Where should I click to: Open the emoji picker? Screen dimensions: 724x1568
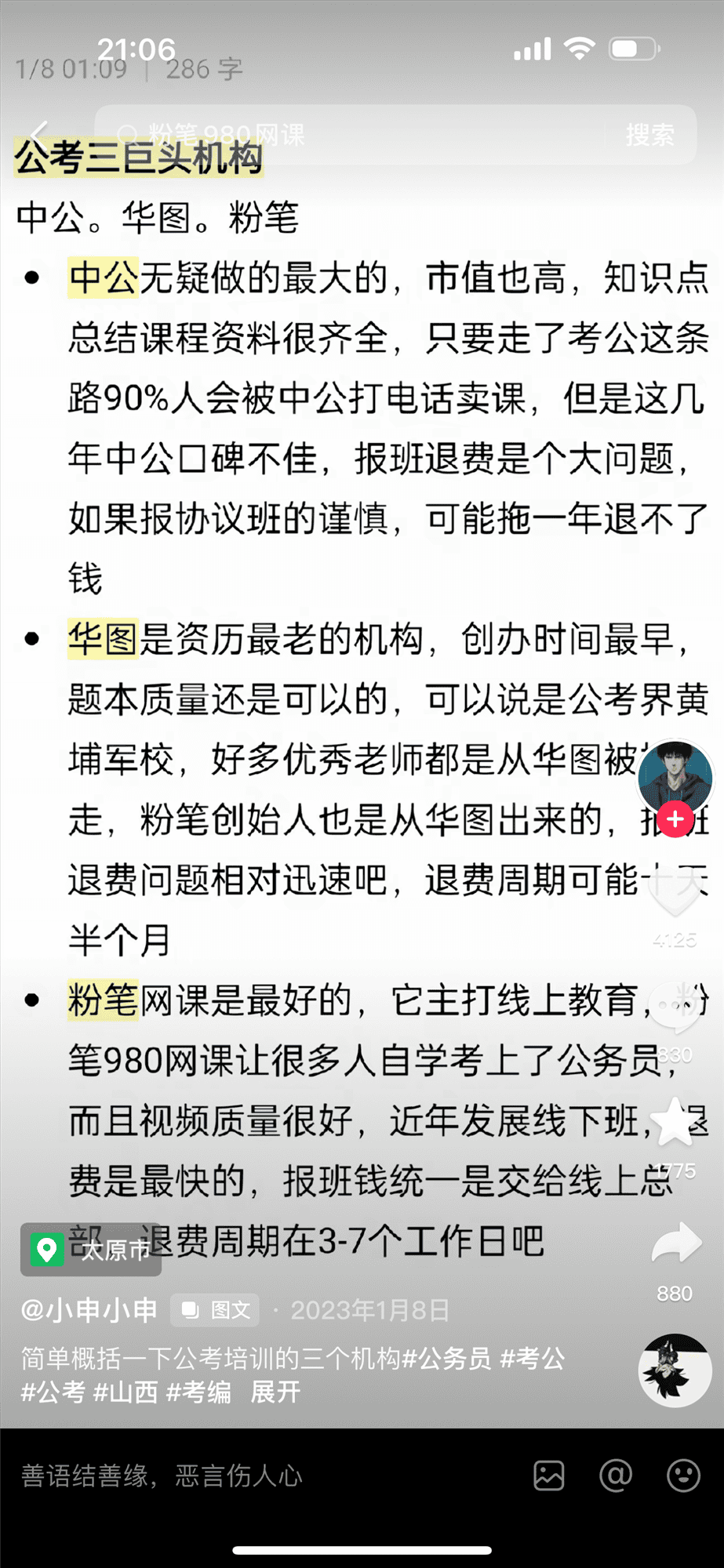683,1476
